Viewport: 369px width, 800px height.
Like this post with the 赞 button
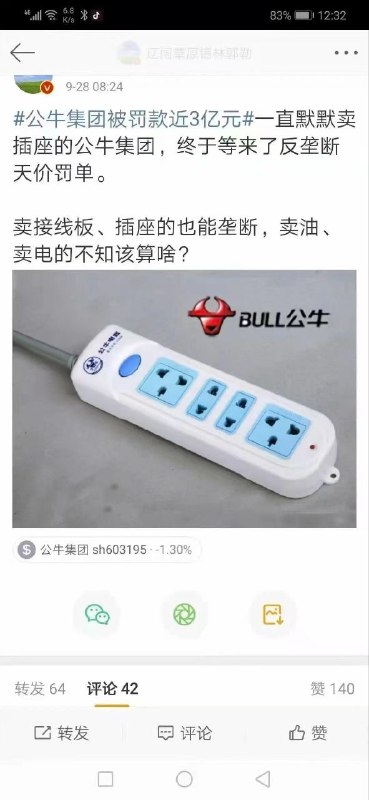pos(308,733)
